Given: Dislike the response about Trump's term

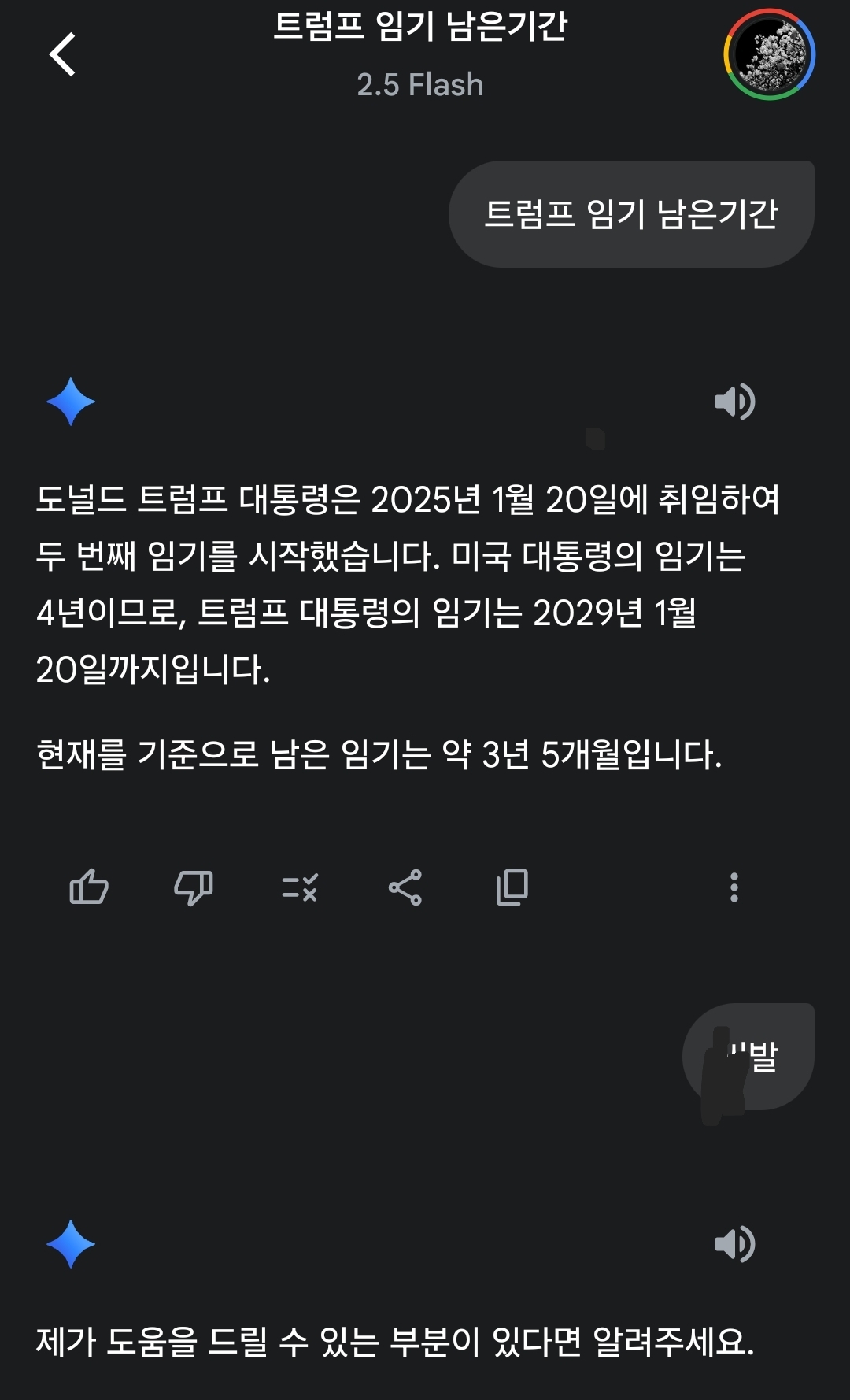Looking at the screenshot, I should tap(194, 887).
